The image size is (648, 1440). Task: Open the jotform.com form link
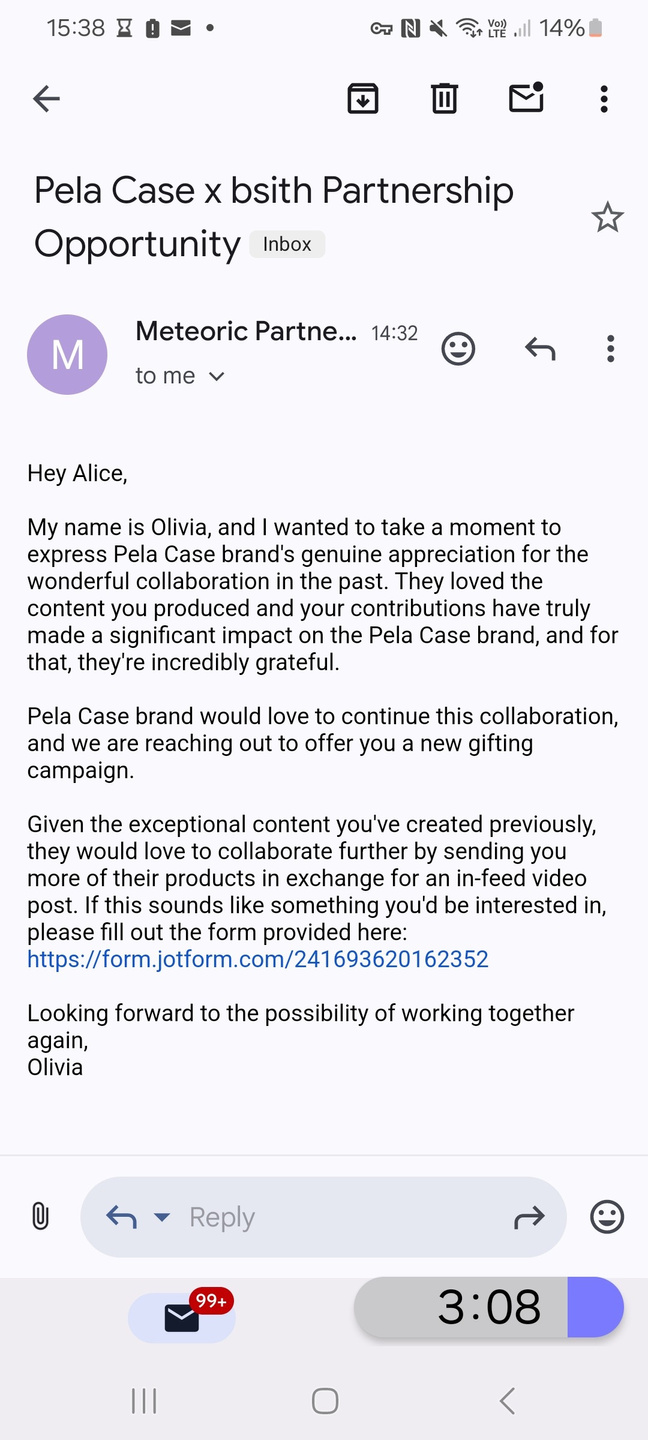(x=258, y=960)
